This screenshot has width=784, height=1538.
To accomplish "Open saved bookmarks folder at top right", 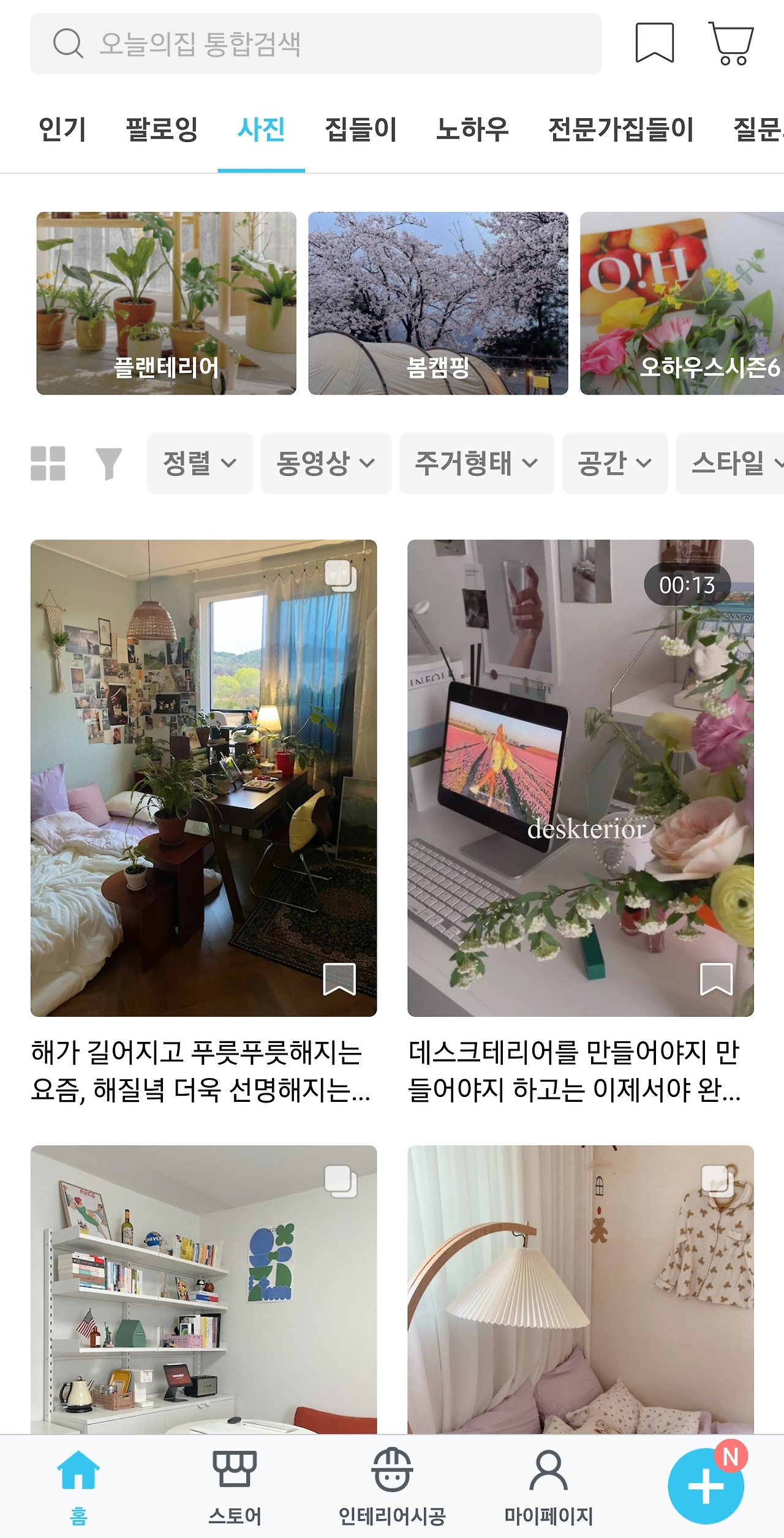I will (x=654, y=44).
